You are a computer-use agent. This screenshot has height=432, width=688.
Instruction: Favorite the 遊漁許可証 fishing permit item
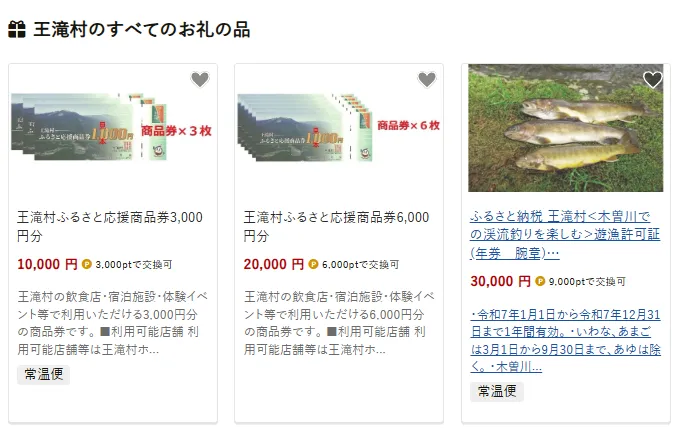[x=653, y=80]
